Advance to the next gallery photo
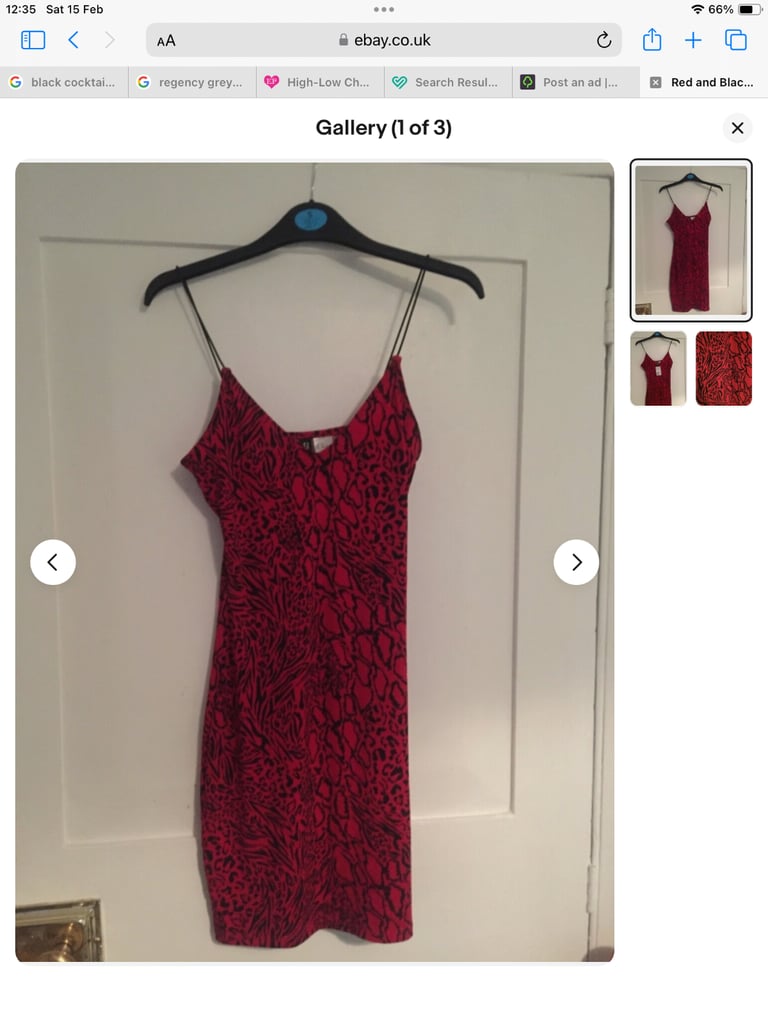 coord(576,562)
